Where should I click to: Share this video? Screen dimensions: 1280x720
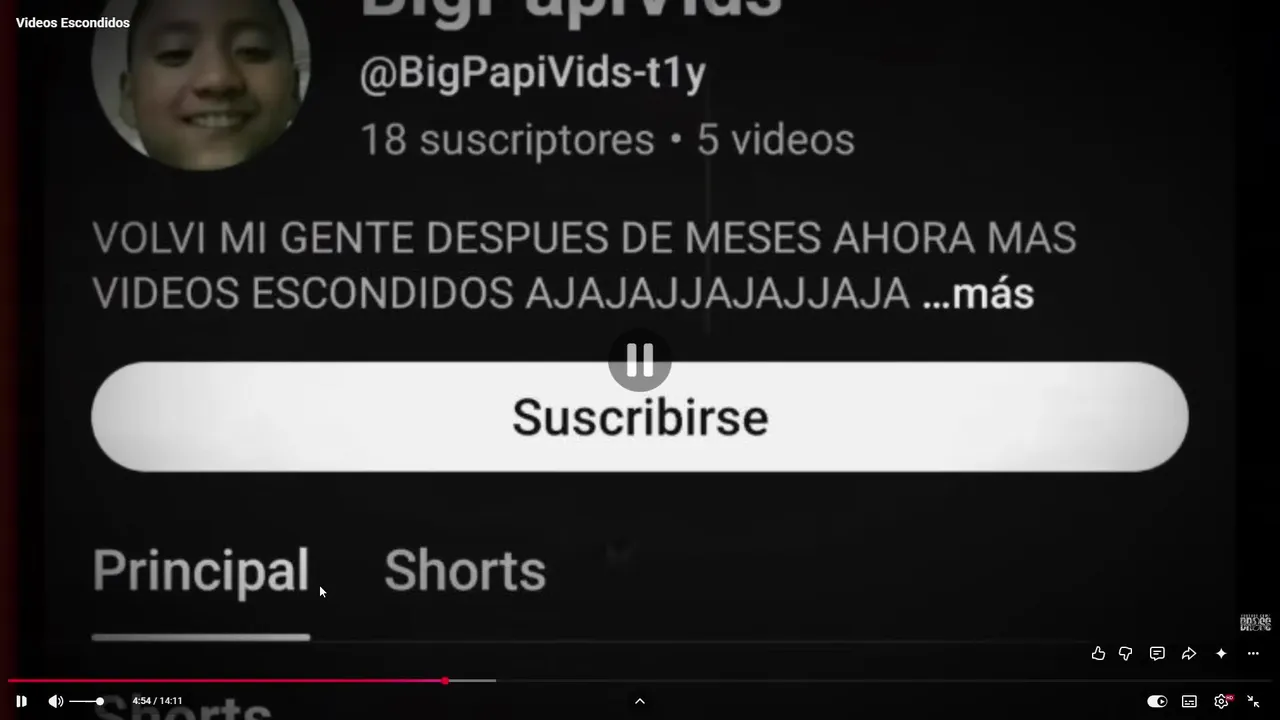(1189, 653)
